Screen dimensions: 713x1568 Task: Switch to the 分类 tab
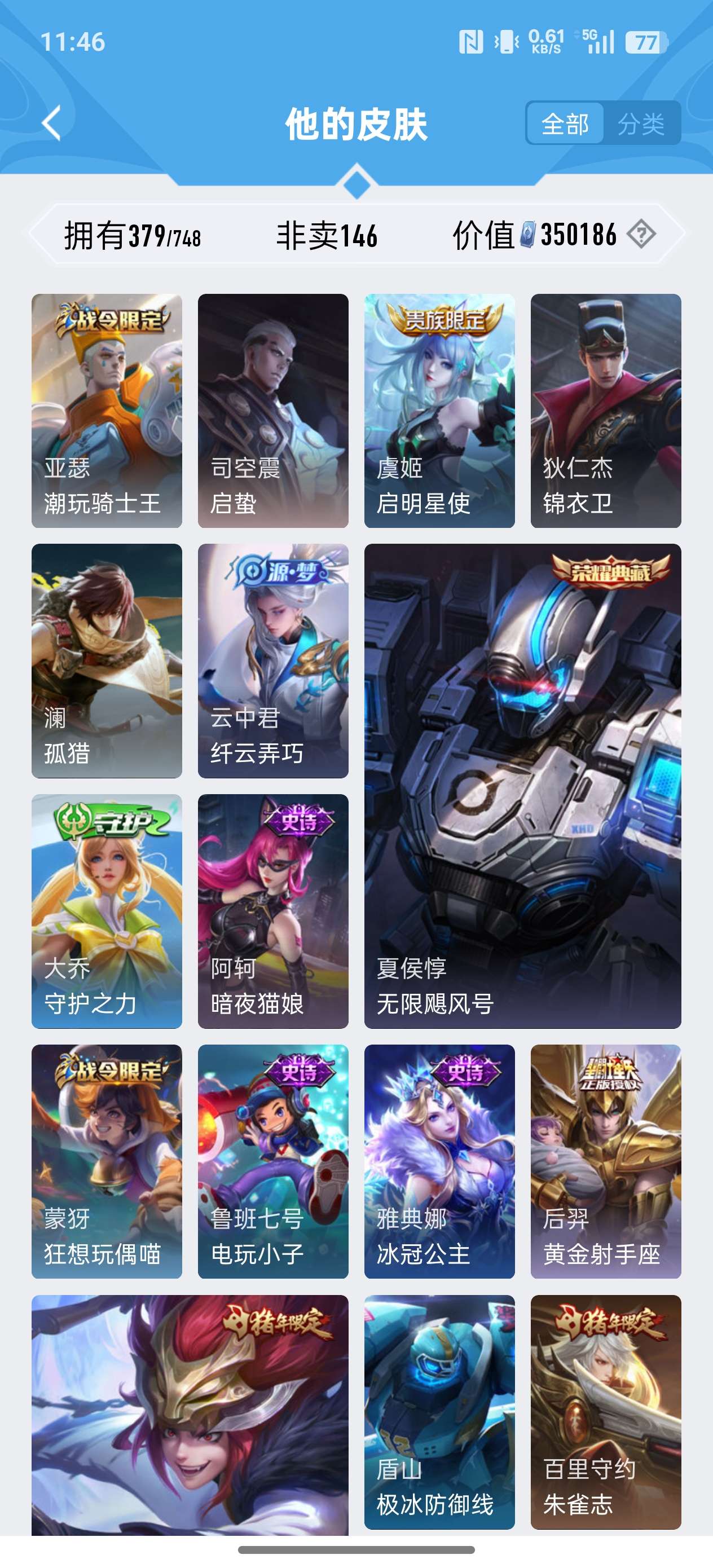(x=641, y=124)
